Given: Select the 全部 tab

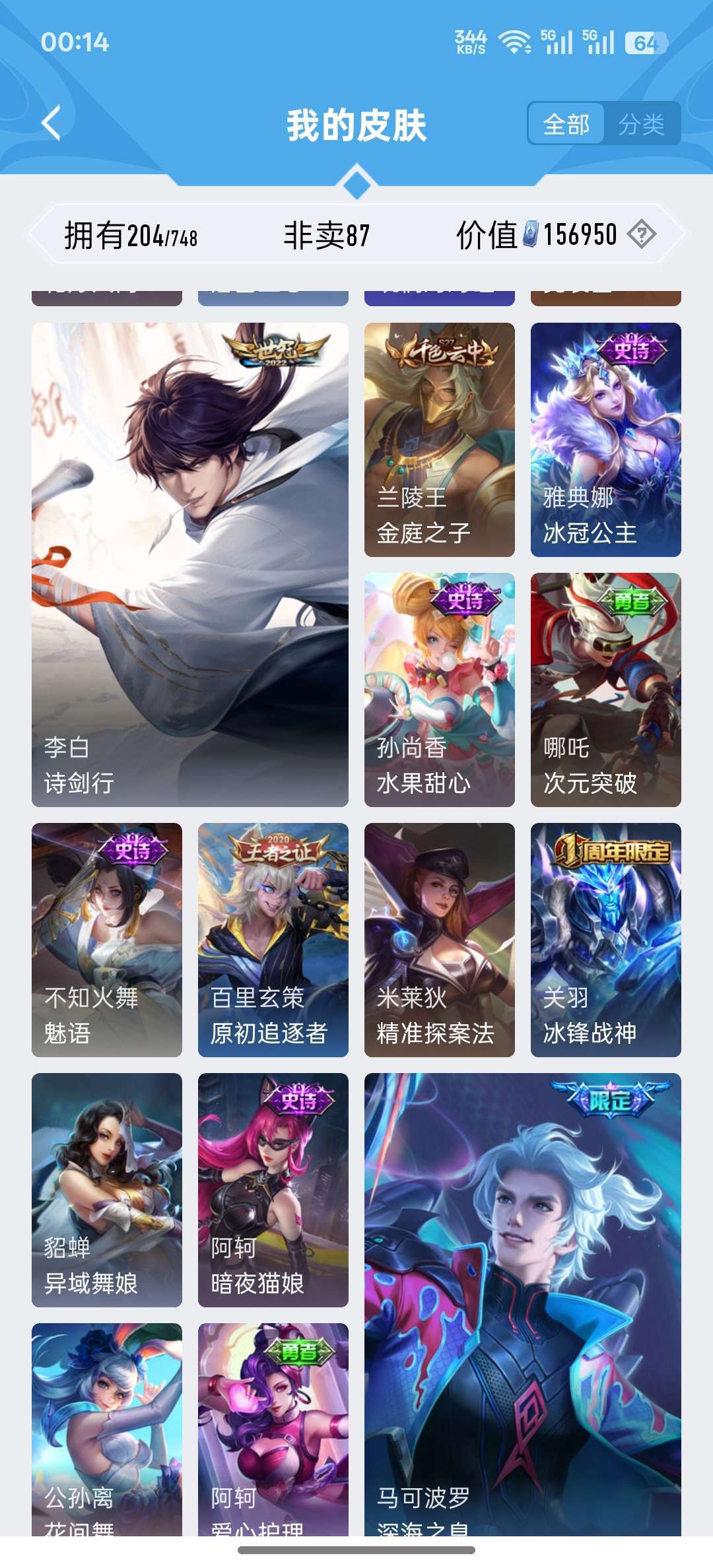Looking at the screenshot, I should point(566,124).
